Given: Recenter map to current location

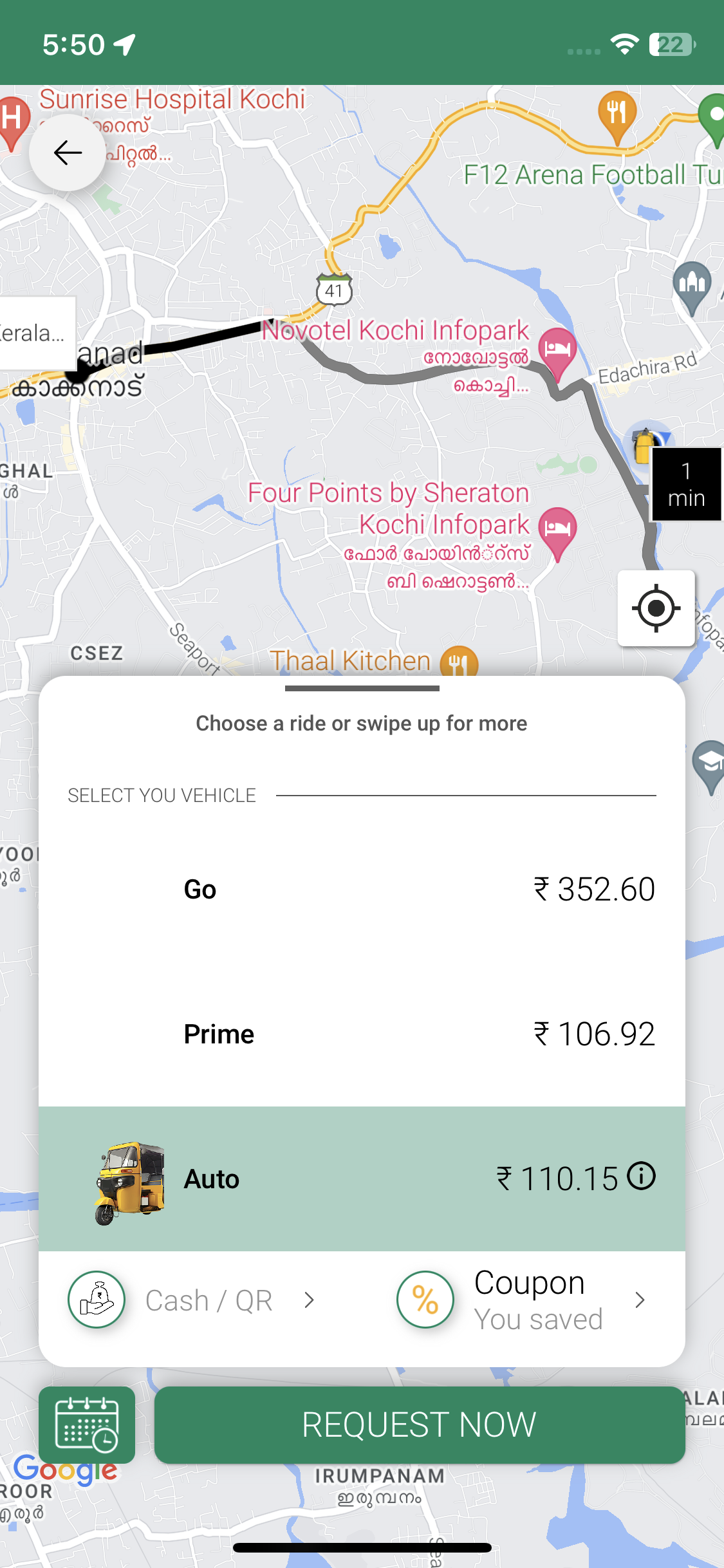Looking at the screenshot, I should click(x=656, y=608).
